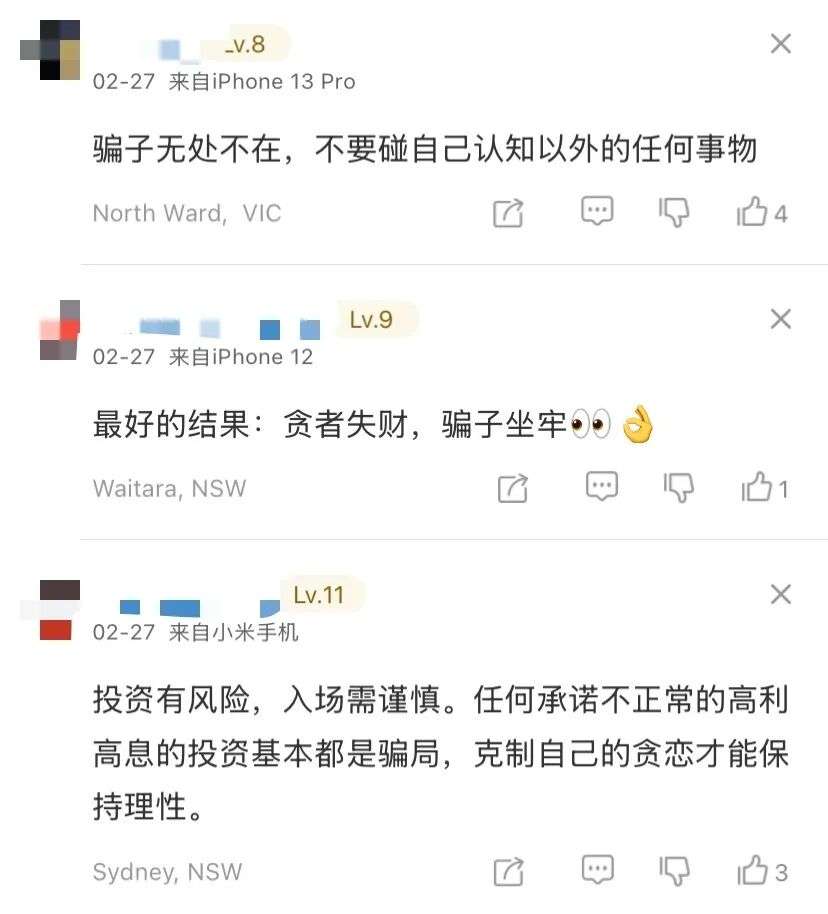Open the Lv.11 commenter's avatar

55,609
